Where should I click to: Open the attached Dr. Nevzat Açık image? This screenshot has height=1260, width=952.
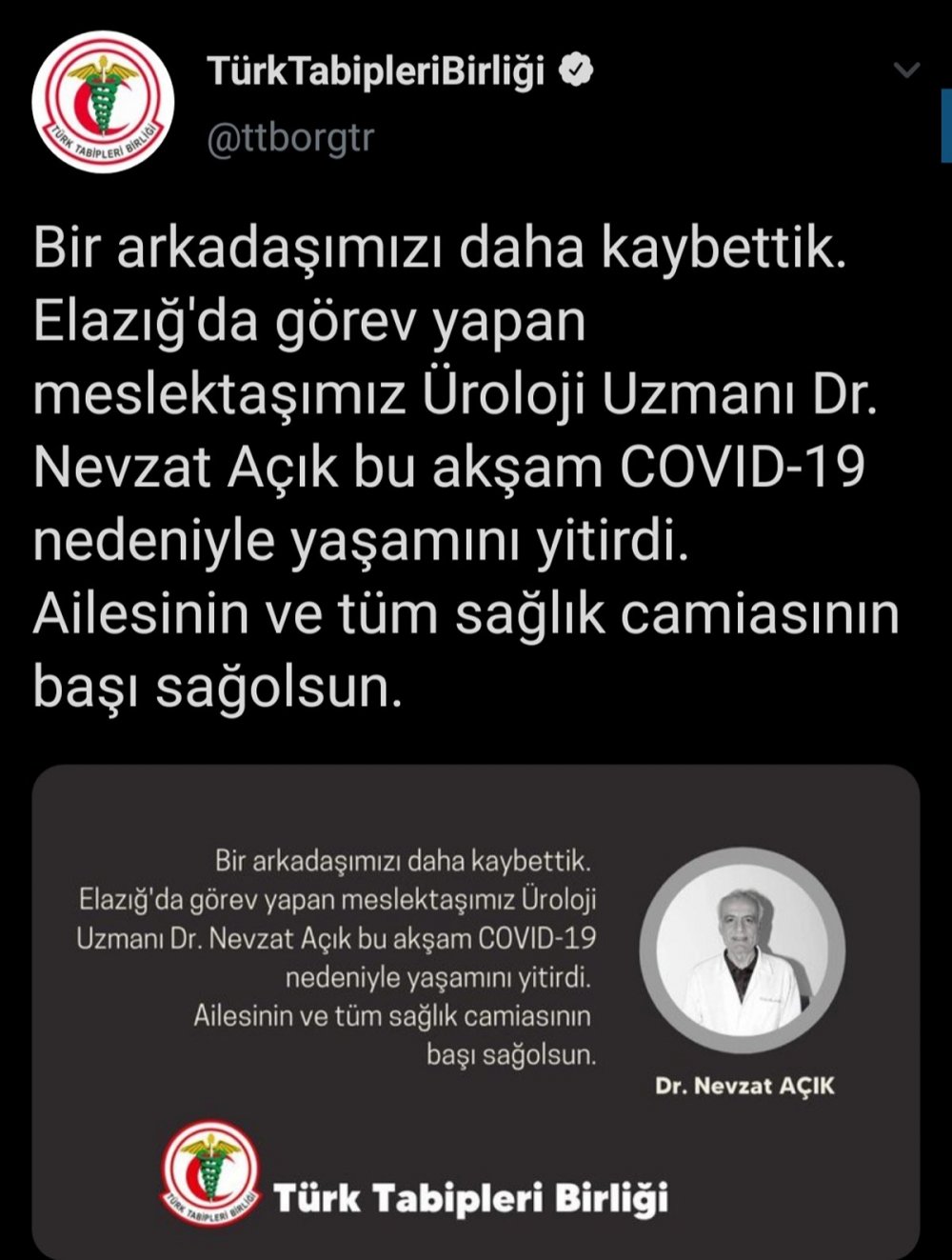476,1010
